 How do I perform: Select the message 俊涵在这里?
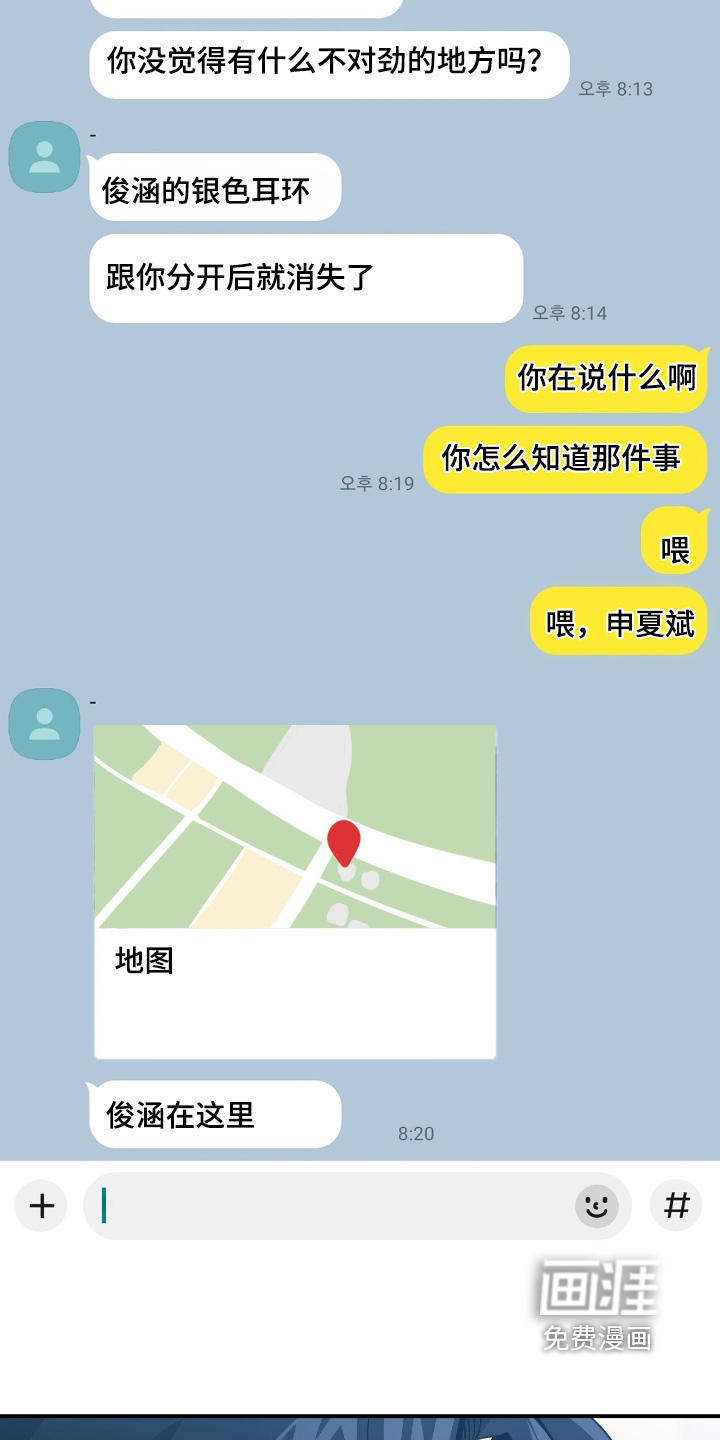click(x=214, y=1115)
